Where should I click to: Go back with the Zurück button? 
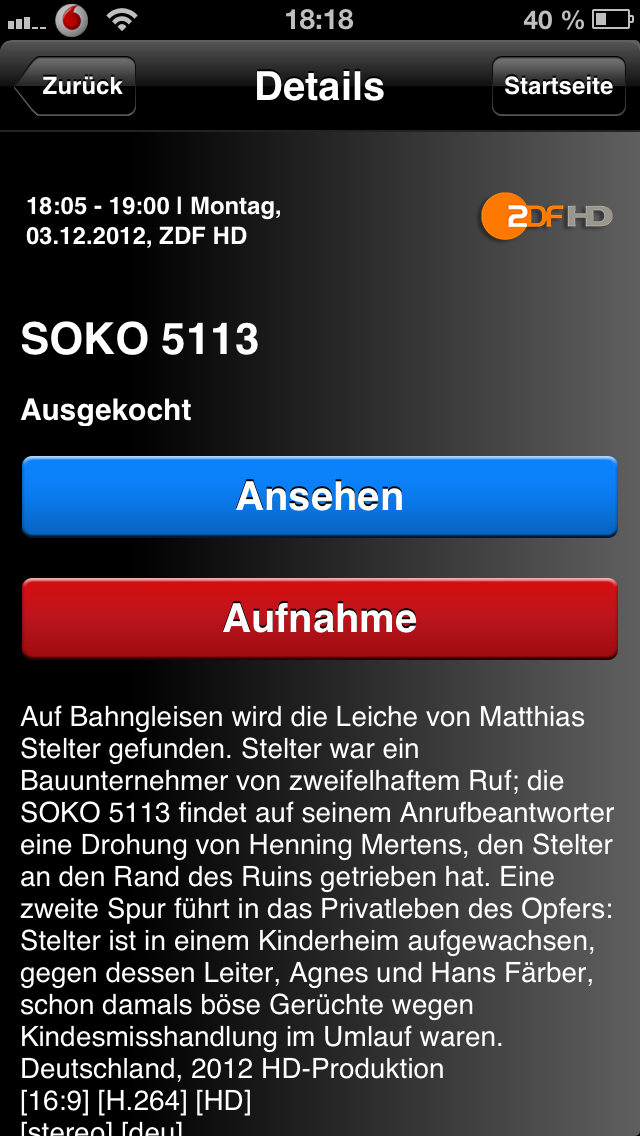coord(77,86)
